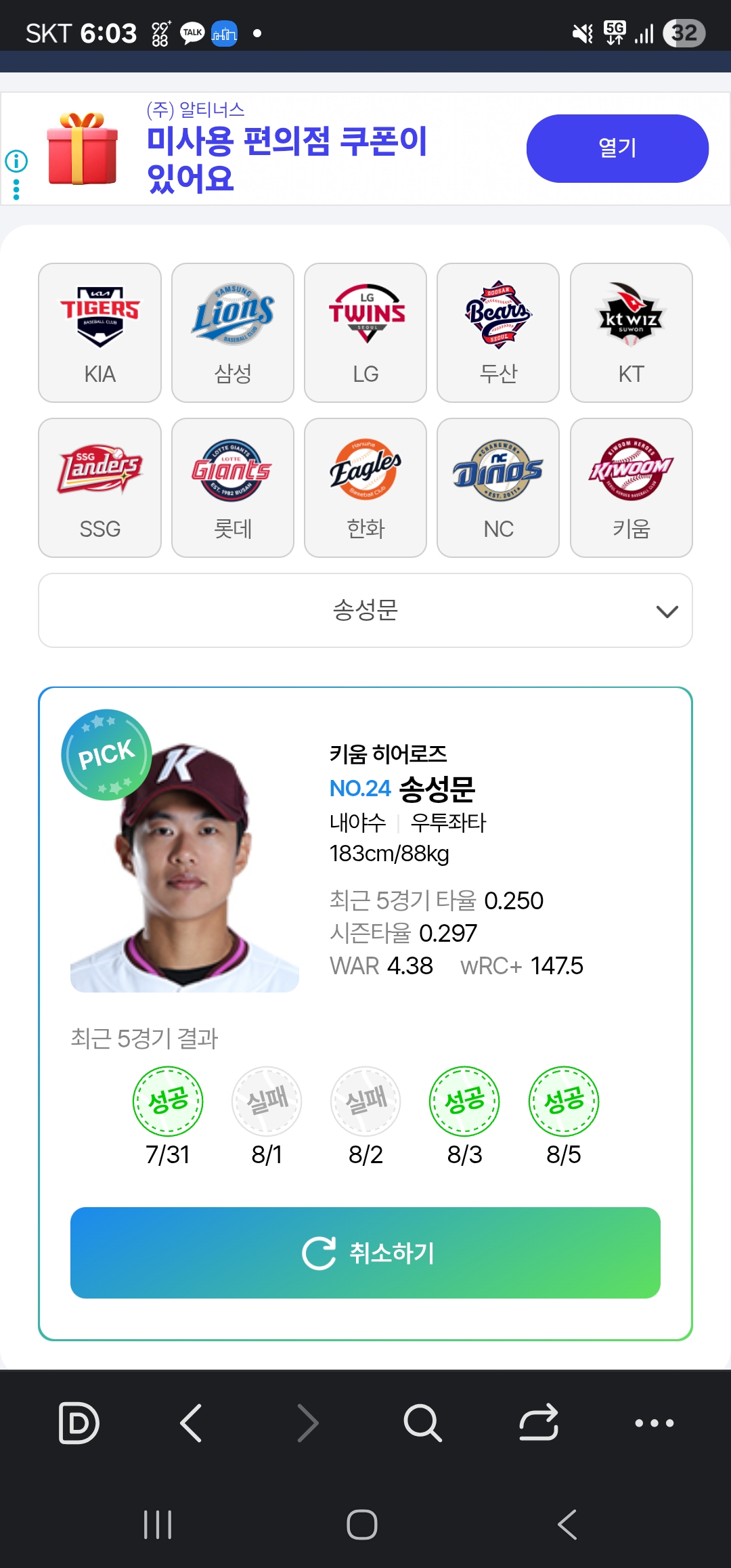
Task: Pick the 두산 Bears team tile
Action: pyautogui.click(x=498, y=332)
